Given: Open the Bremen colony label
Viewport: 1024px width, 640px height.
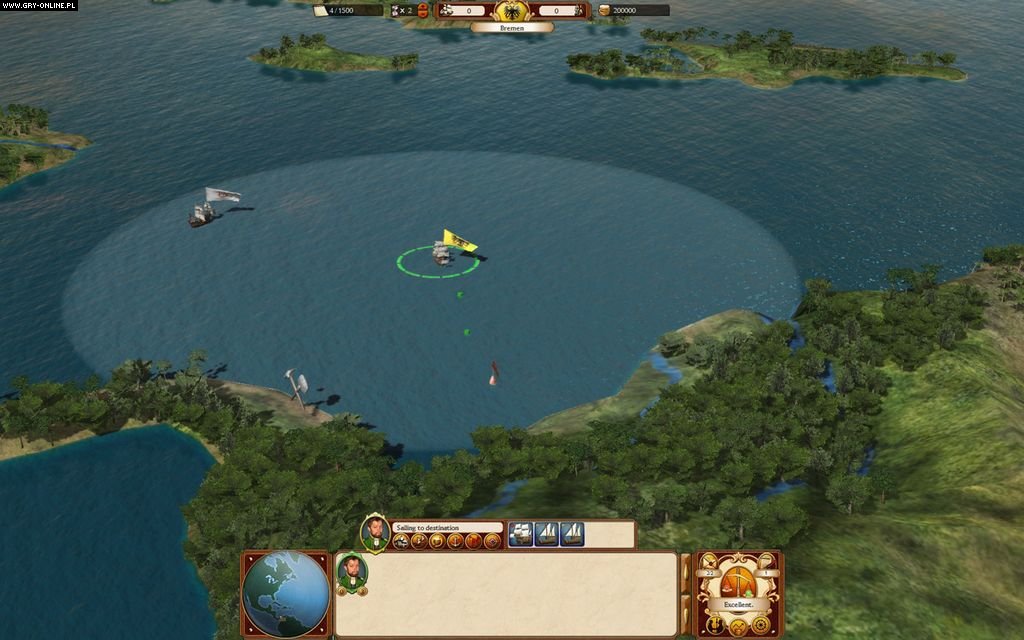Looking at the screenshot, I should point(511,28).
